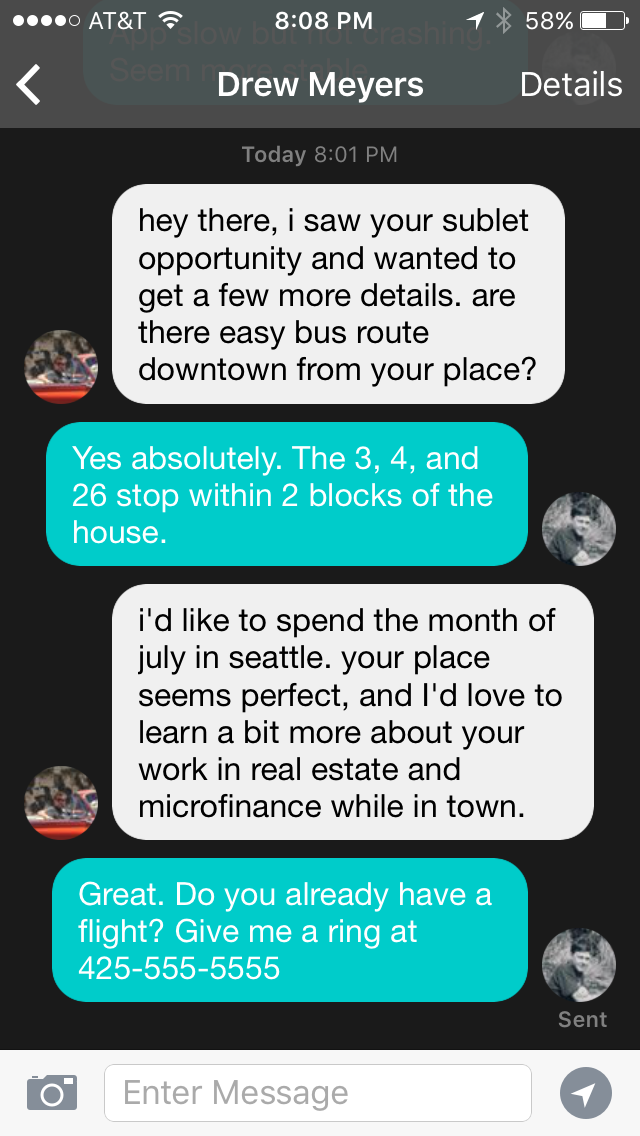
Task: Open Details for Drew Meyers
Action: (x=570, y=85)
